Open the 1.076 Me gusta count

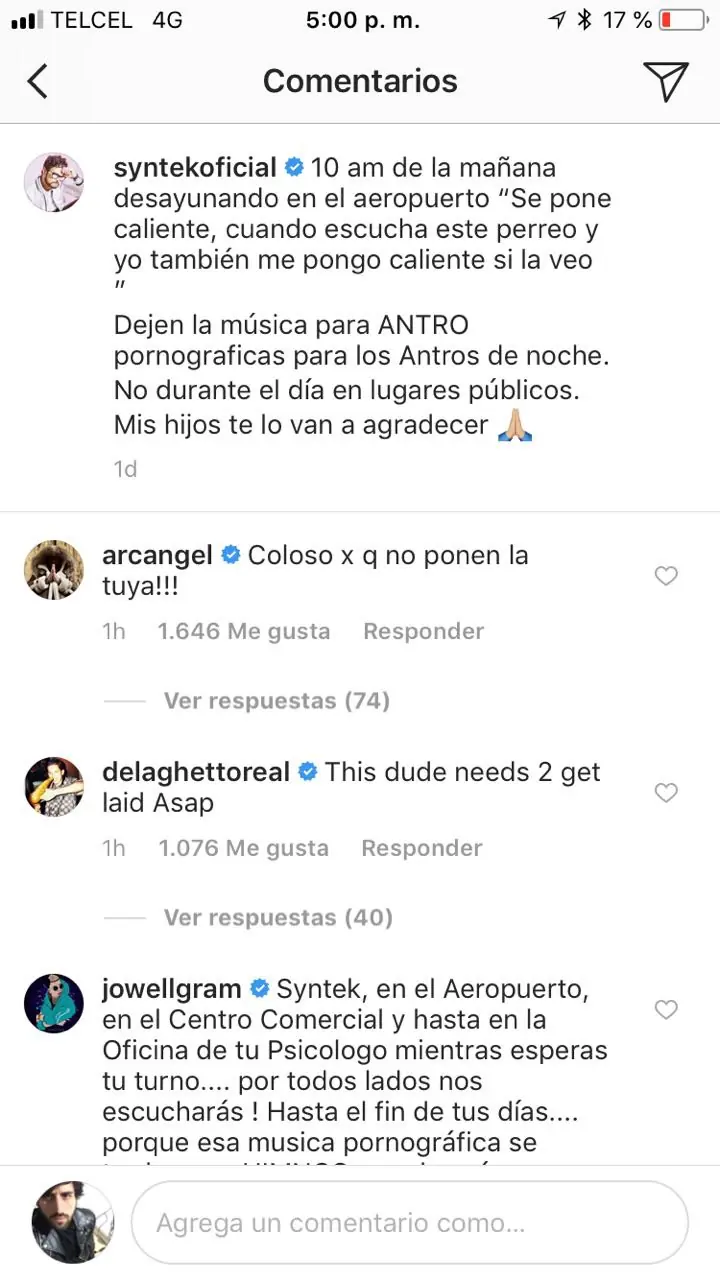click(244, 847)
